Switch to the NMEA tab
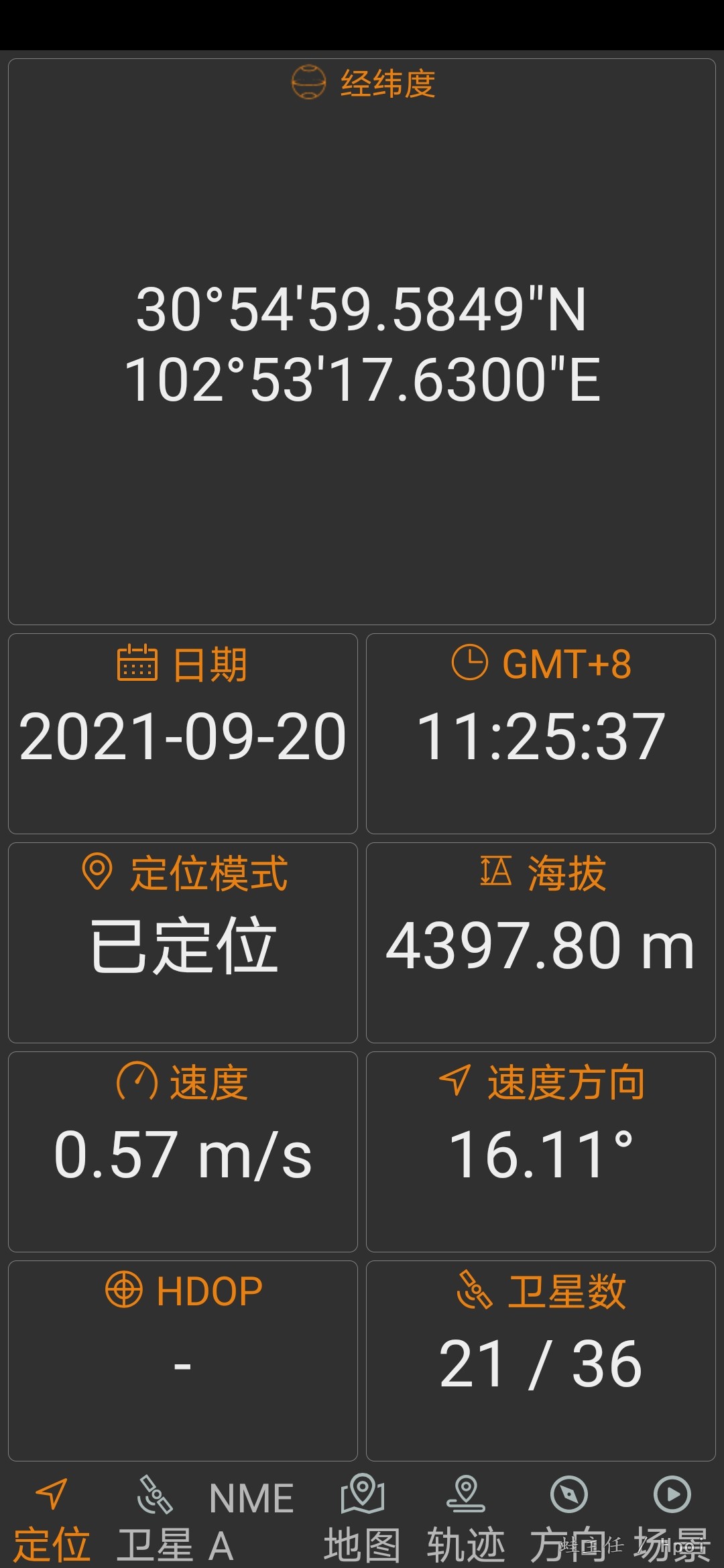 (x=251, y=1520)
